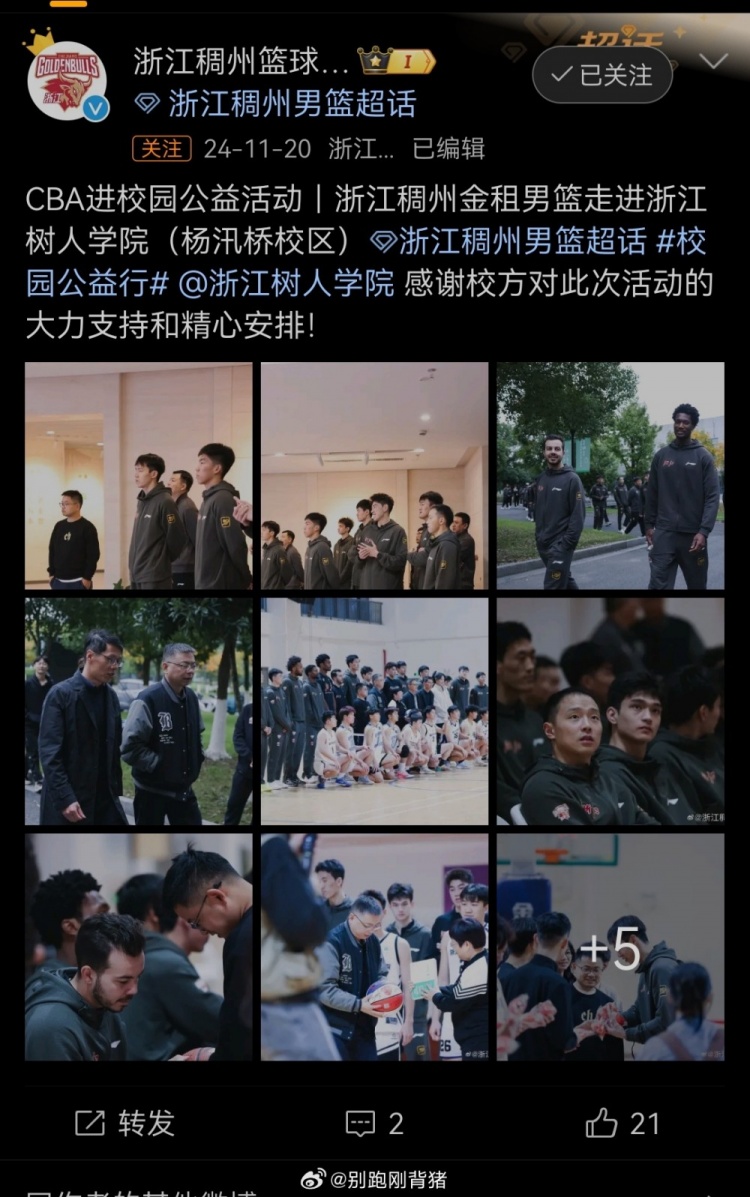Tap the 已关注 following button
This screenshot has height=1197, width=750.
coord(602,74)
